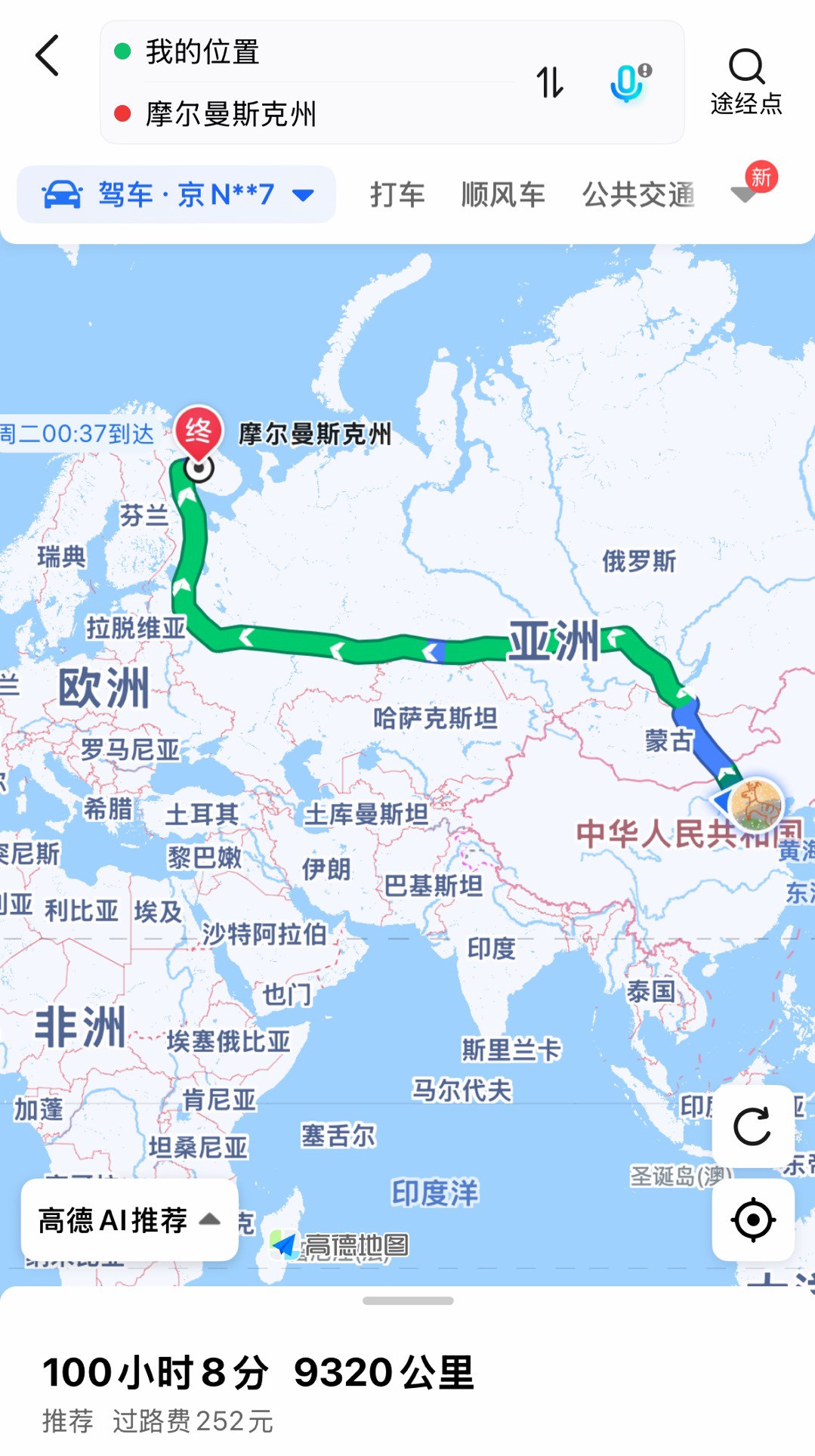The height and width of the screenshot is (1456, 815).
Task: Expand the 驾车 vehicle dropdown
Action: coord(177,194)
